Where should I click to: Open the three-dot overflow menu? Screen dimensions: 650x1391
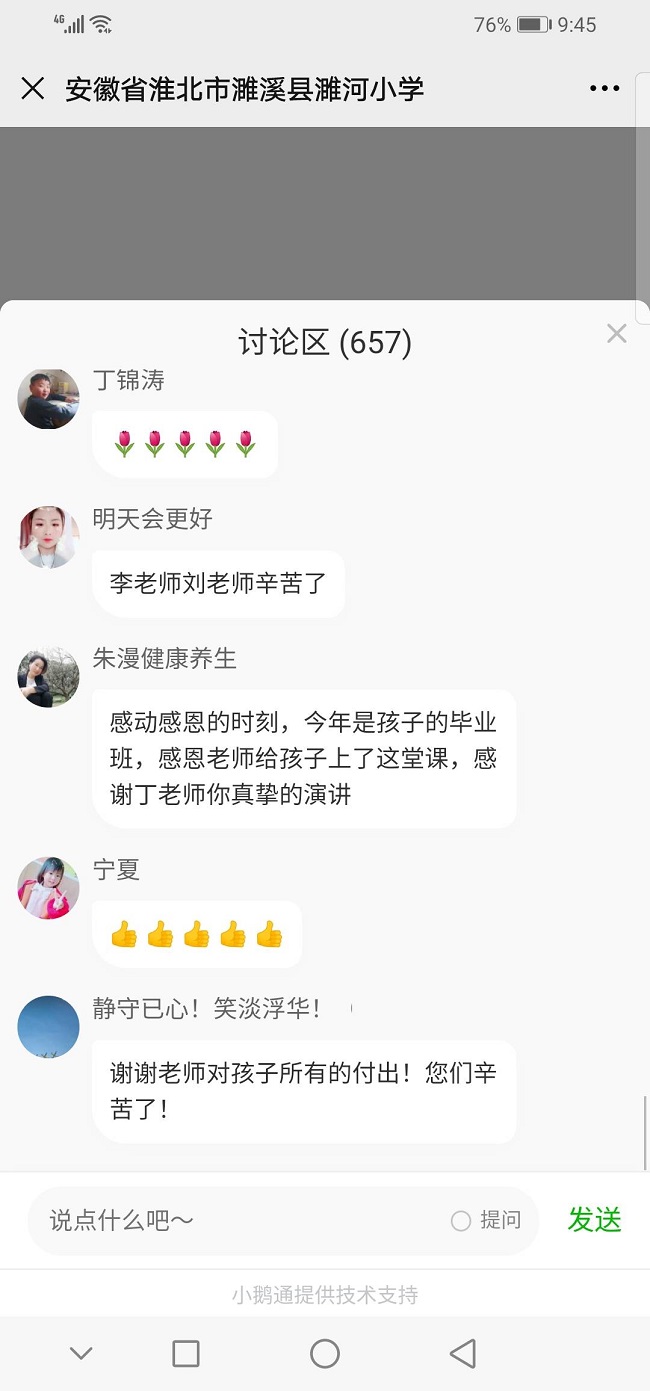604,88
